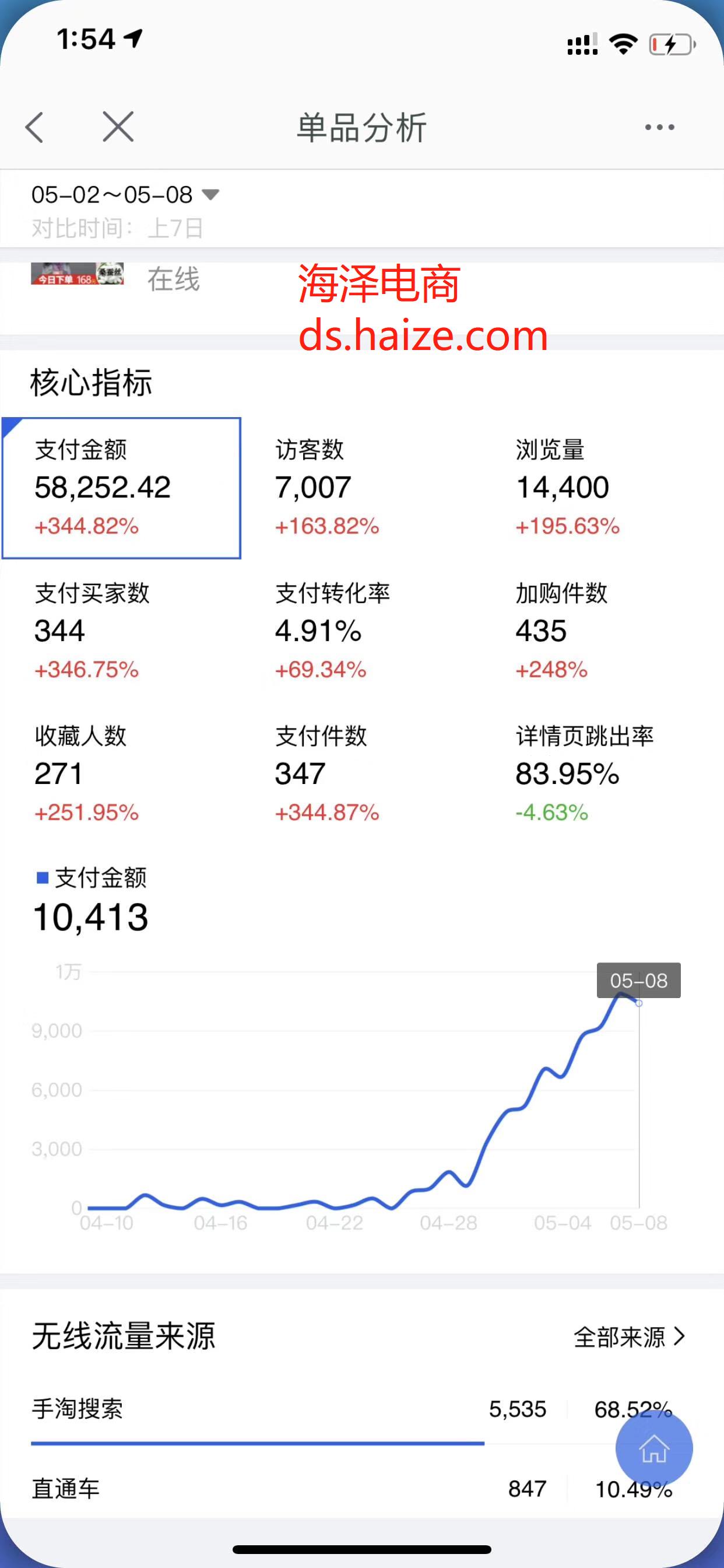Tap the dropdown triangle next to the date
Viewport: 724px width, 1568px height.
[x=210, y=196]
